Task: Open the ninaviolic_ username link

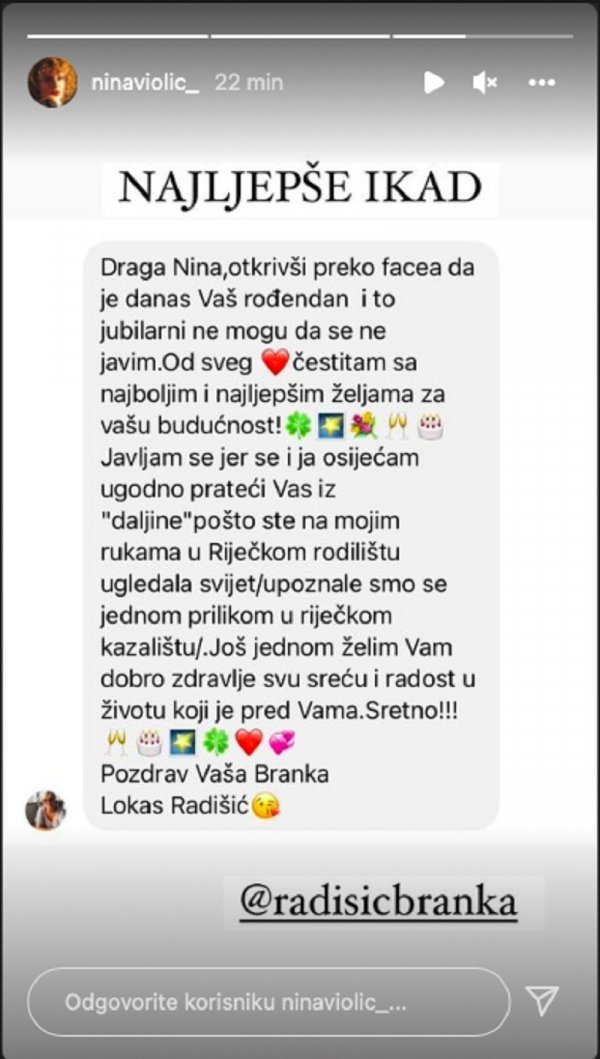Action: (144, 83)
